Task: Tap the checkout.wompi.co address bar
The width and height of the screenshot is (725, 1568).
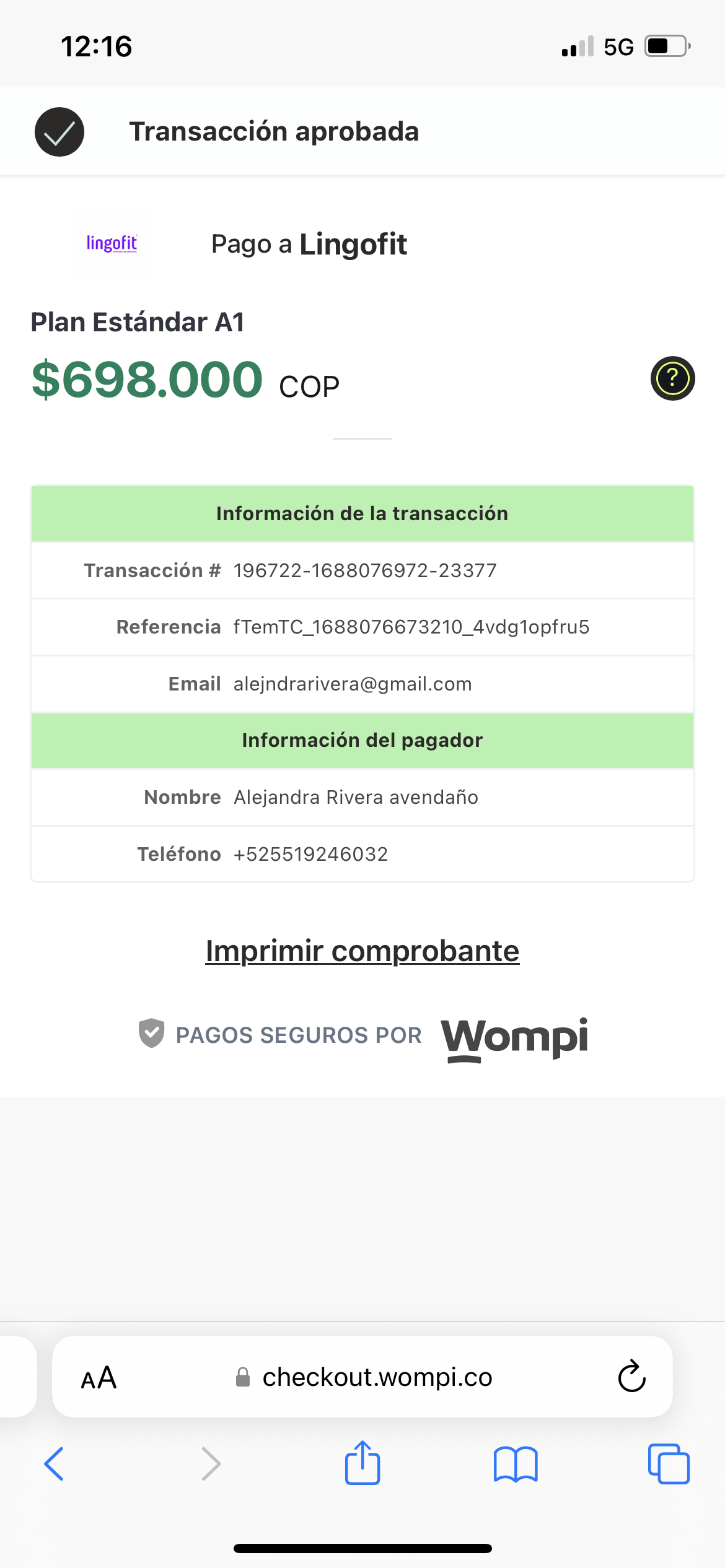Action: (x=377, y=1378)
